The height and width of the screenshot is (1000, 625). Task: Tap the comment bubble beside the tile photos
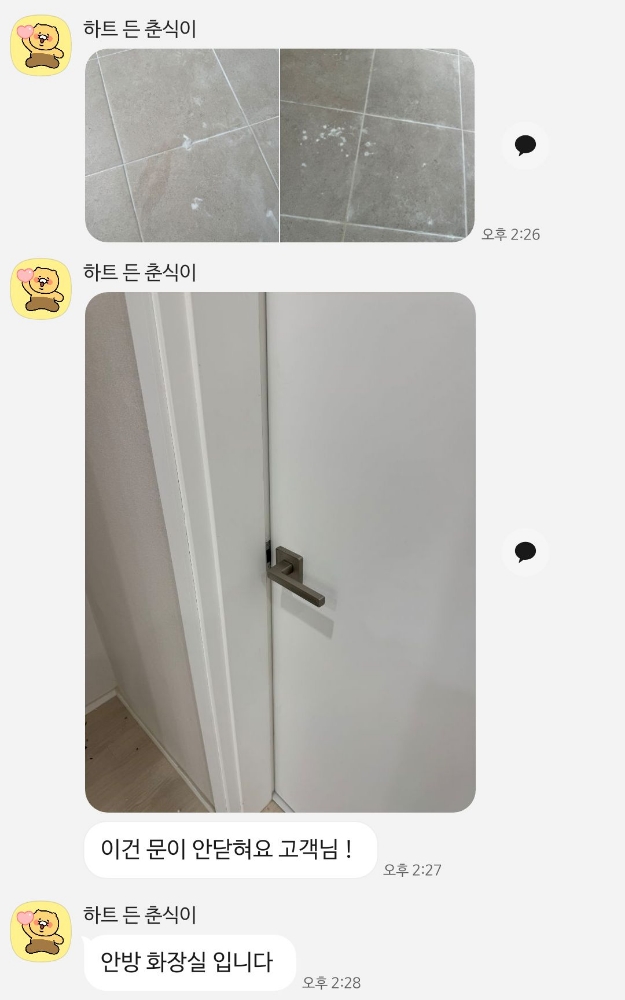click(x=525, y=146)
